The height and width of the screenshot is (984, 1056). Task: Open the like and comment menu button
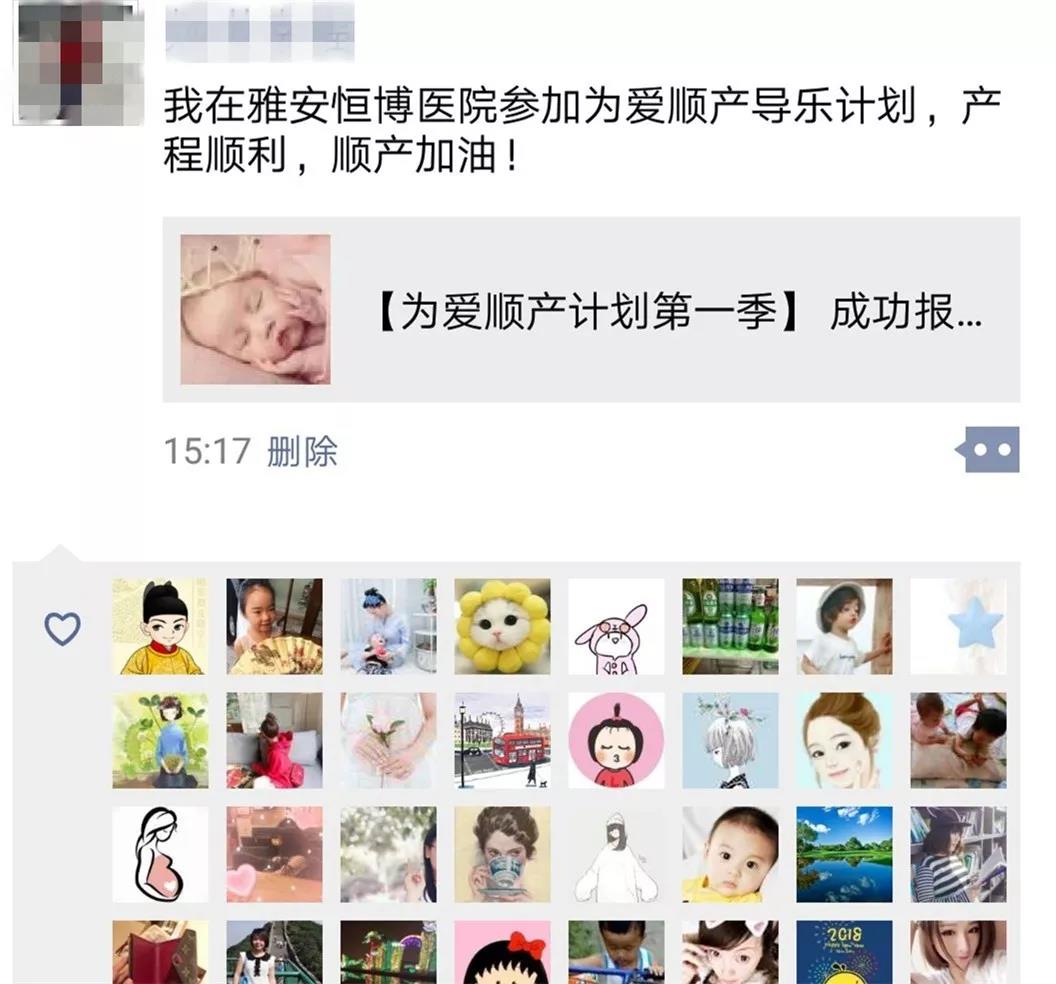988,449
